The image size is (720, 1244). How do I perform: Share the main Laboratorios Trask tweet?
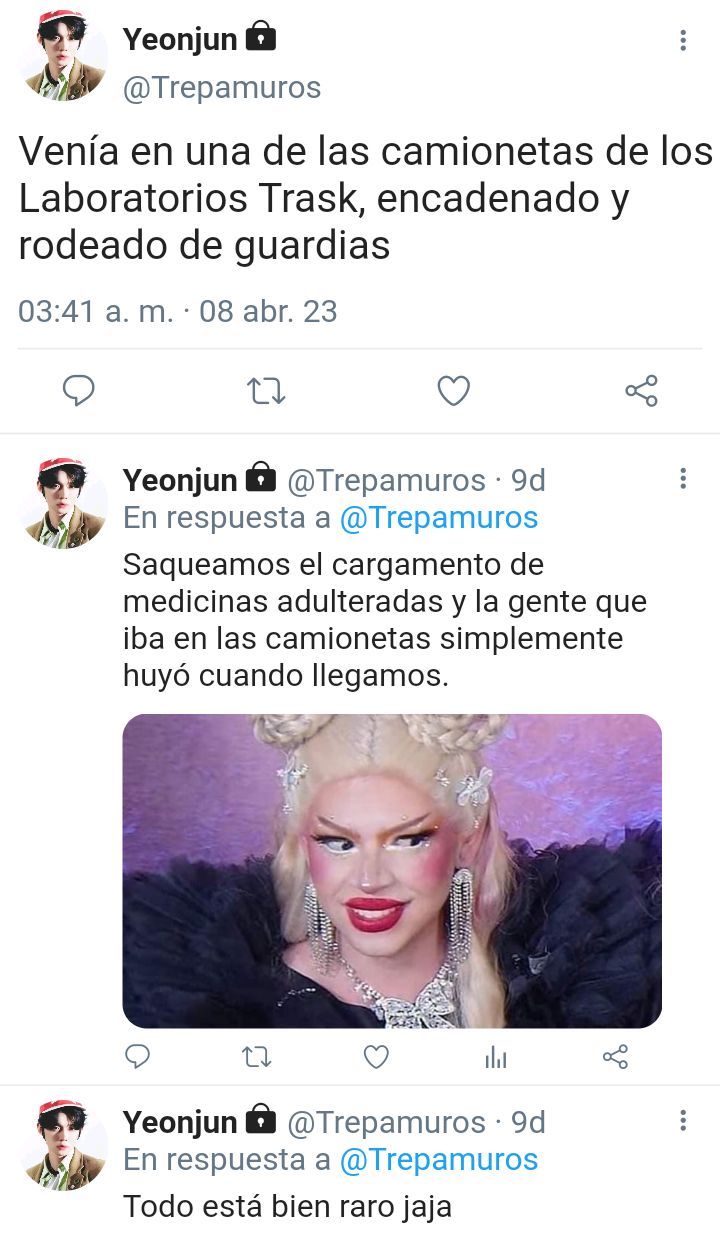(x=641, y=391)
